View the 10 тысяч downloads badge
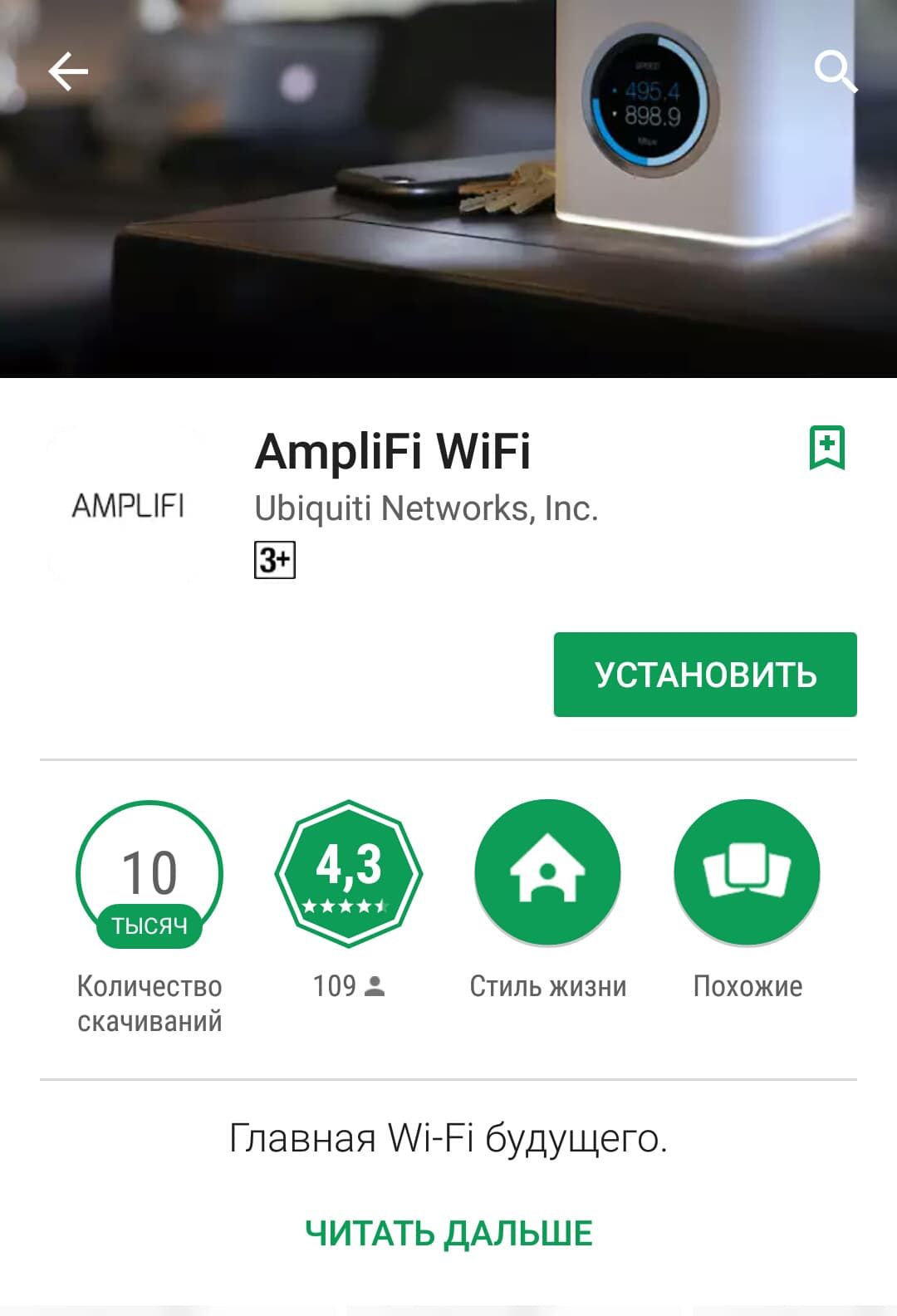The image size is (897, 1316). coord(149,873)
